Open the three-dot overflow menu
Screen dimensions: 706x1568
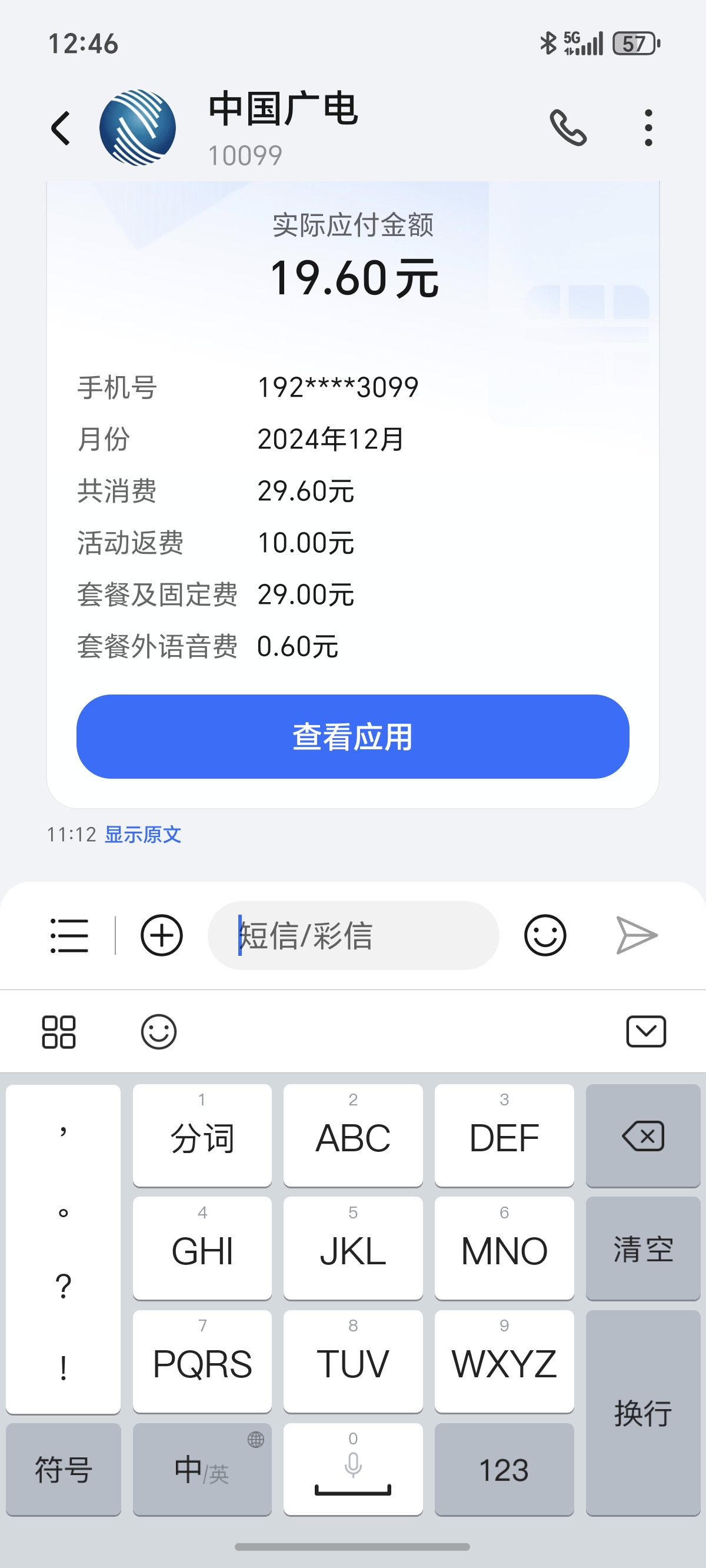(x=648, y=128)
